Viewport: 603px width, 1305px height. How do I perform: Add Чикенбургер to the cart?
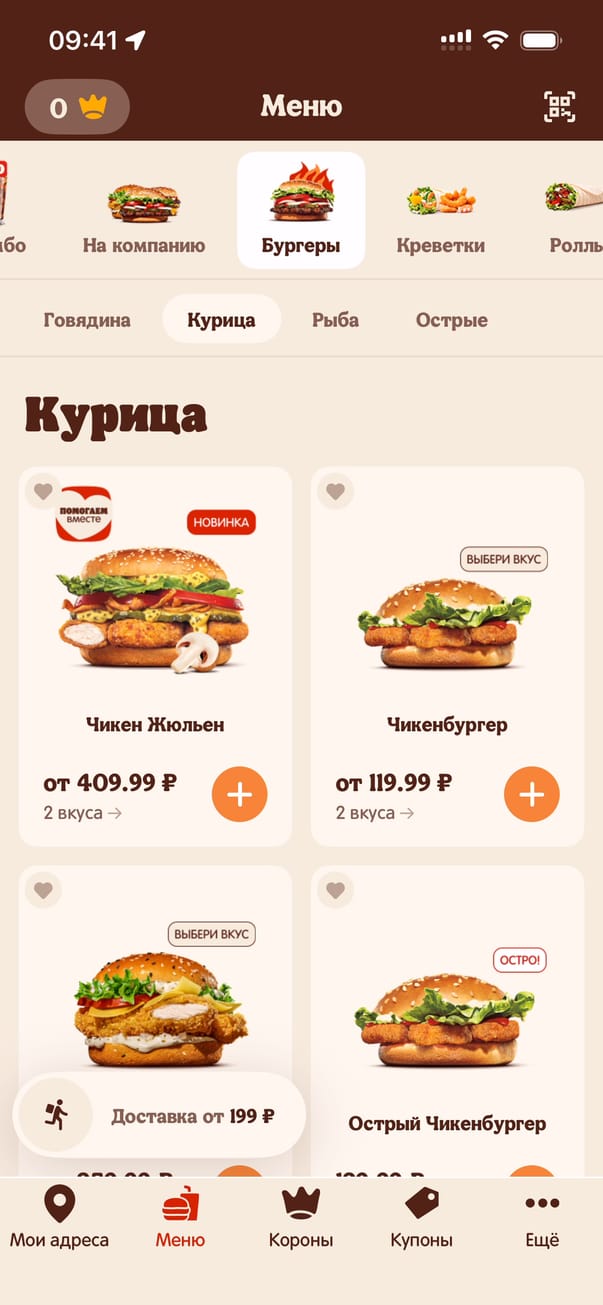[531, 794]
